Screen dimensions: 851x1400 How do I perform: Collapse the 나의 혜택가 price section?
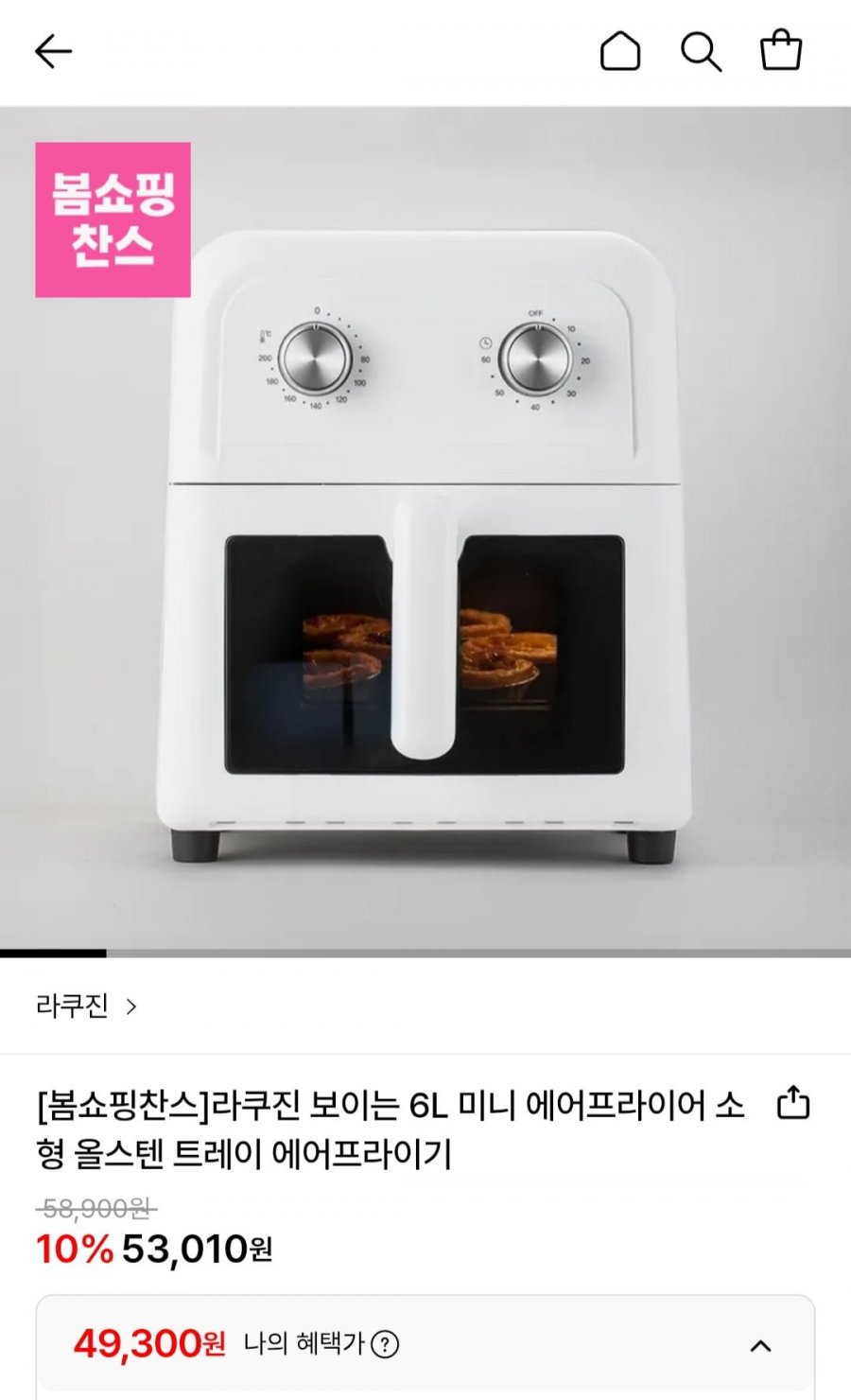(760, 1345)
